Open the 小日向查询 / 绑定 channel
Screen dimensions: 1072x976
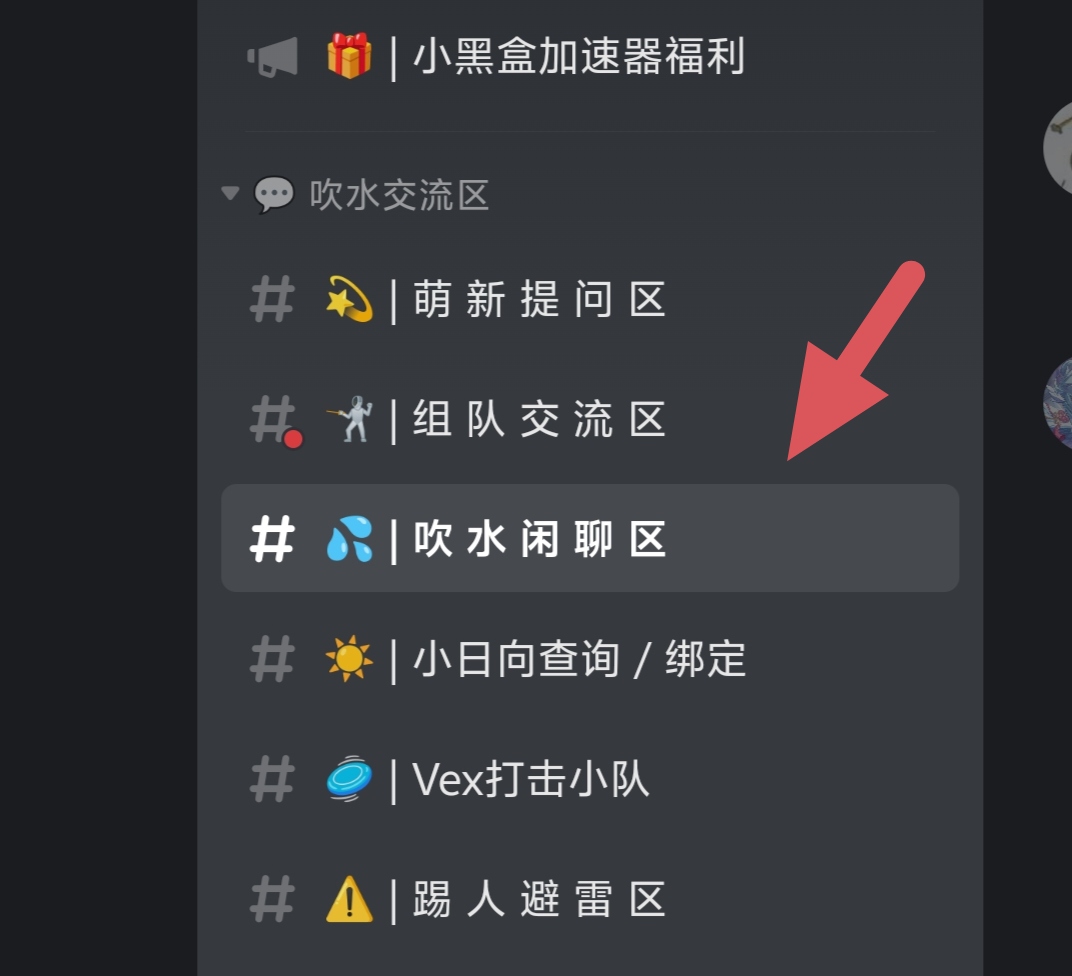pos(578,660)
